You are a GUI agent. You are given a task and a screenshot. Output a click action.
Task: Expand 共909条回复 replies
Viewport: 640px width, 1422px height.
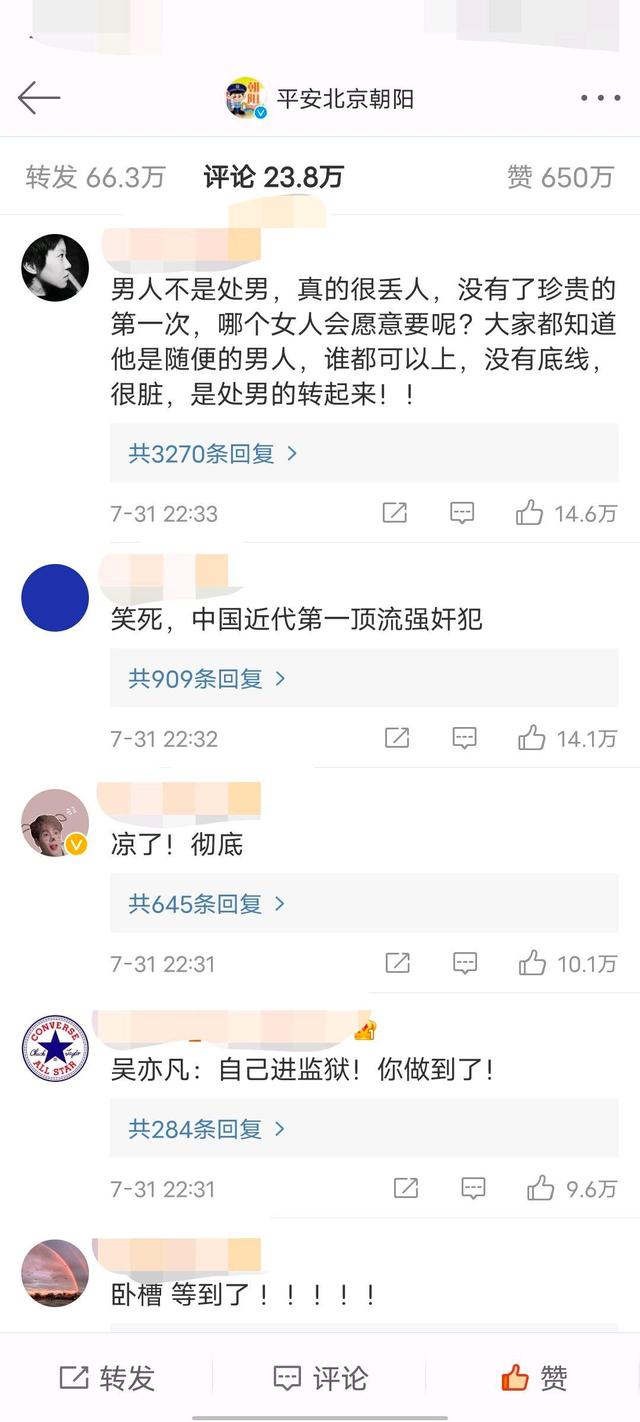(207, 678)
